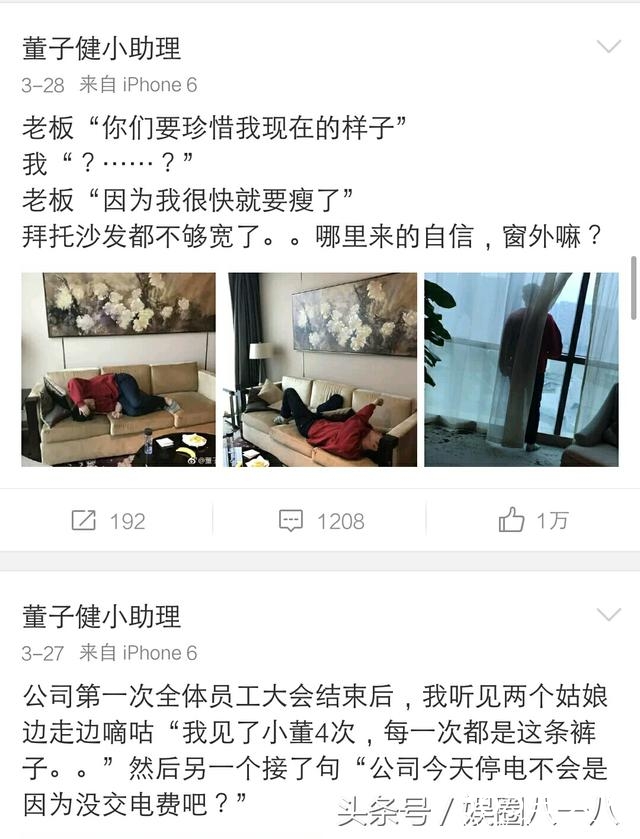The width and height of the screenshot is (640, 839).
Task: Open the window curtain photo thumbnail
Action: point(521,369)
